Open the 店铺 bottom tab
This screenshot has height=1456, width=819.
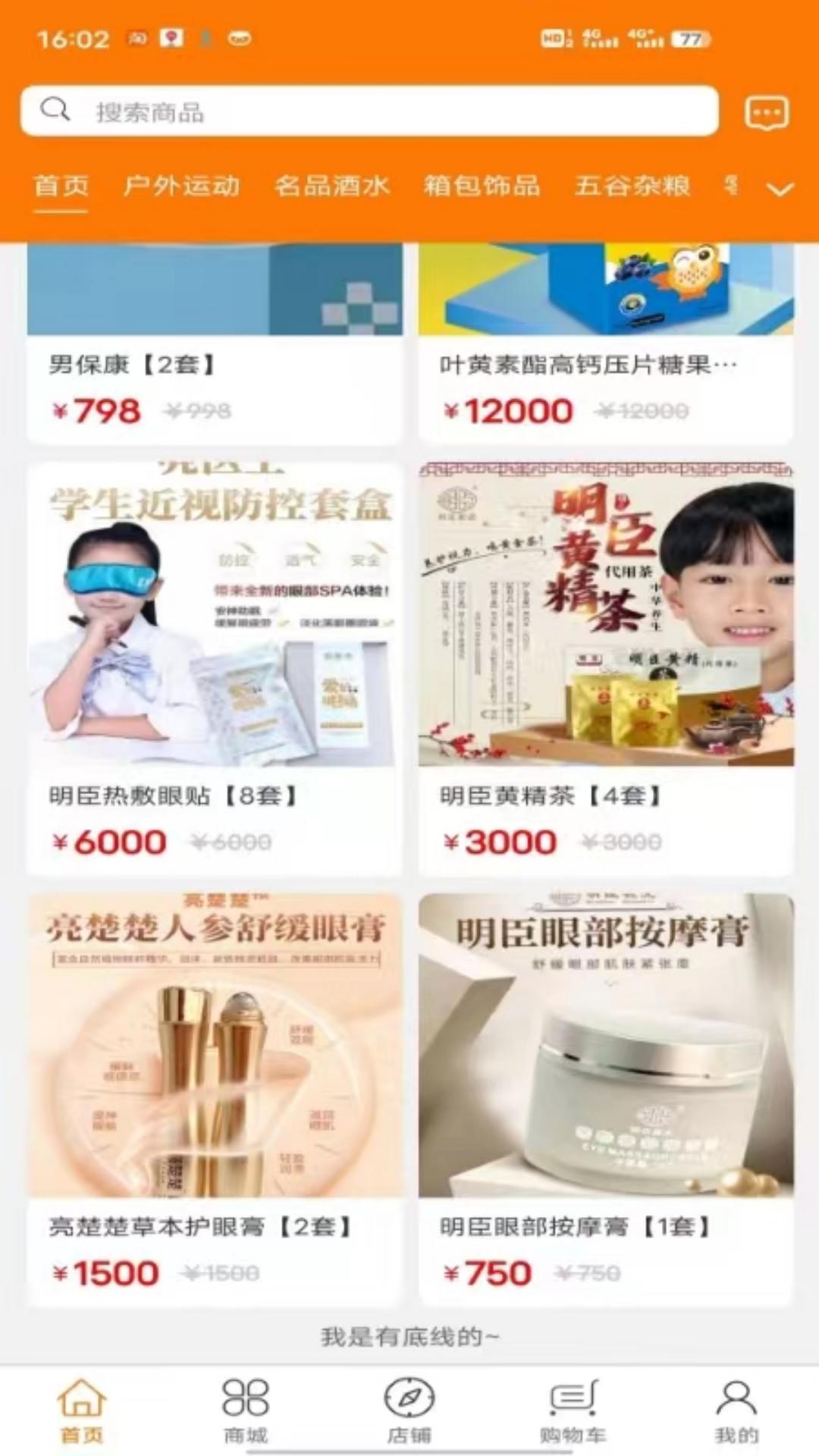pyautogui.click(x=409, y=1410)
